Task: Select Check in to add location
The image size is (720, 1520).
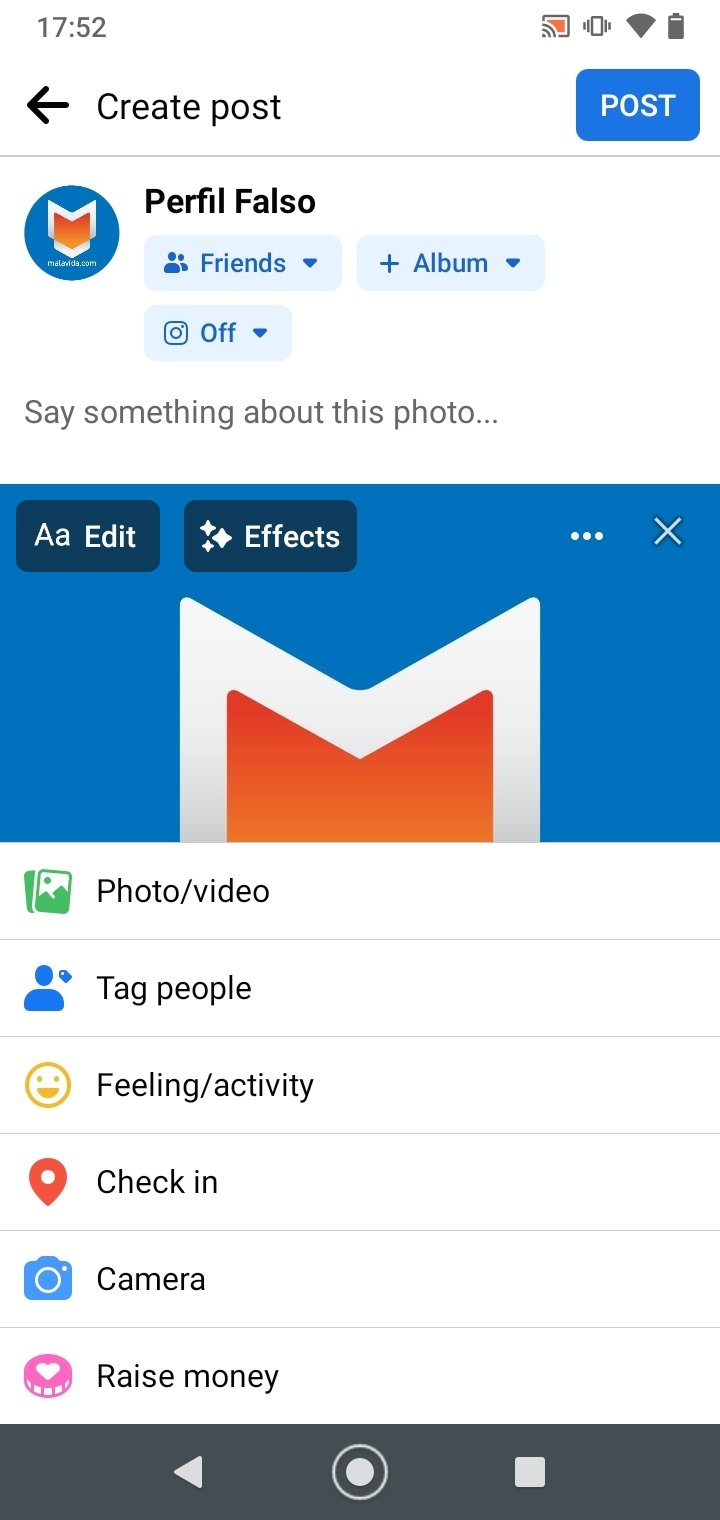Action: coord(360,1182)
